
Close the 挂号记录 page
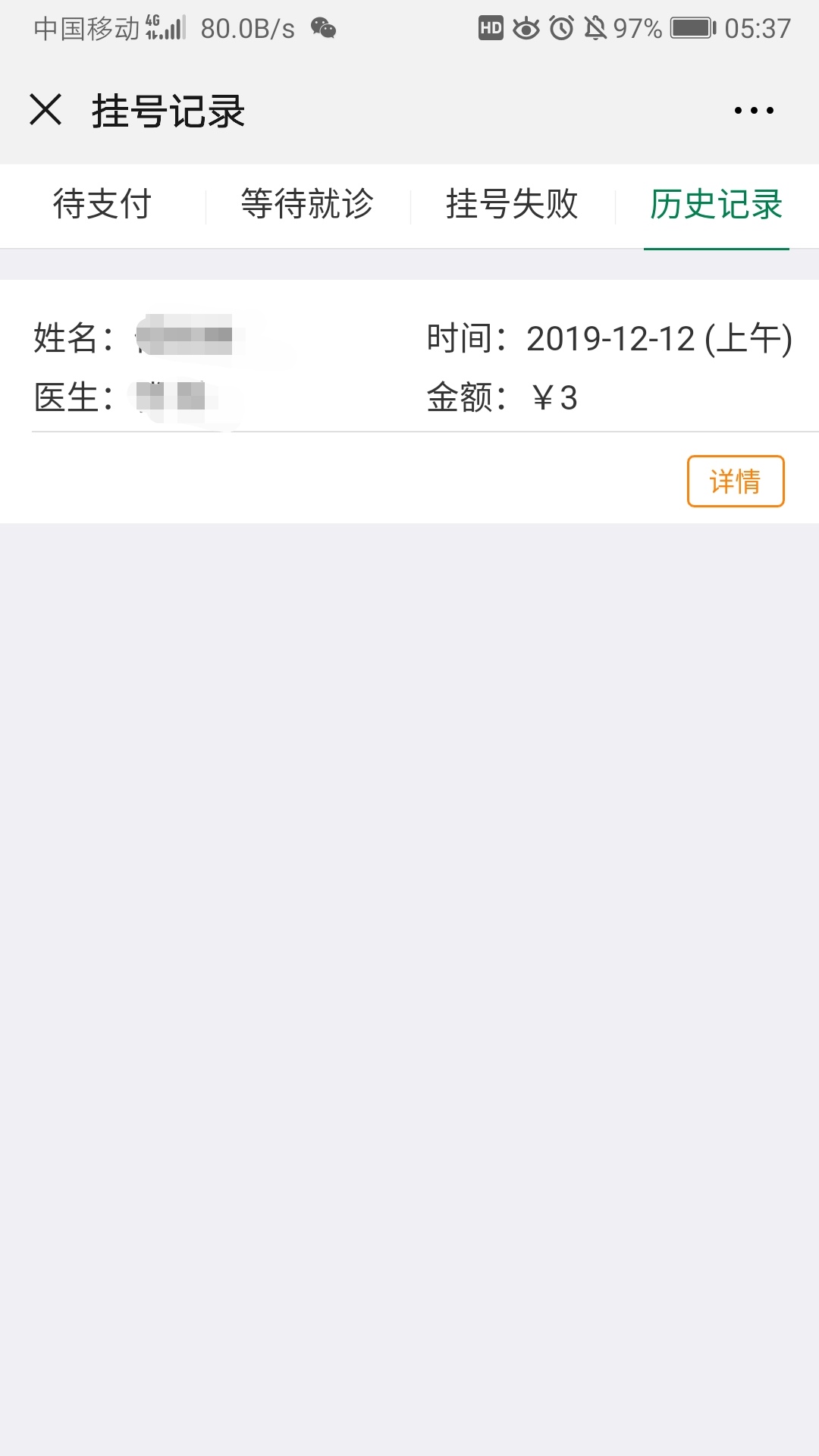[x=45, y=110]
